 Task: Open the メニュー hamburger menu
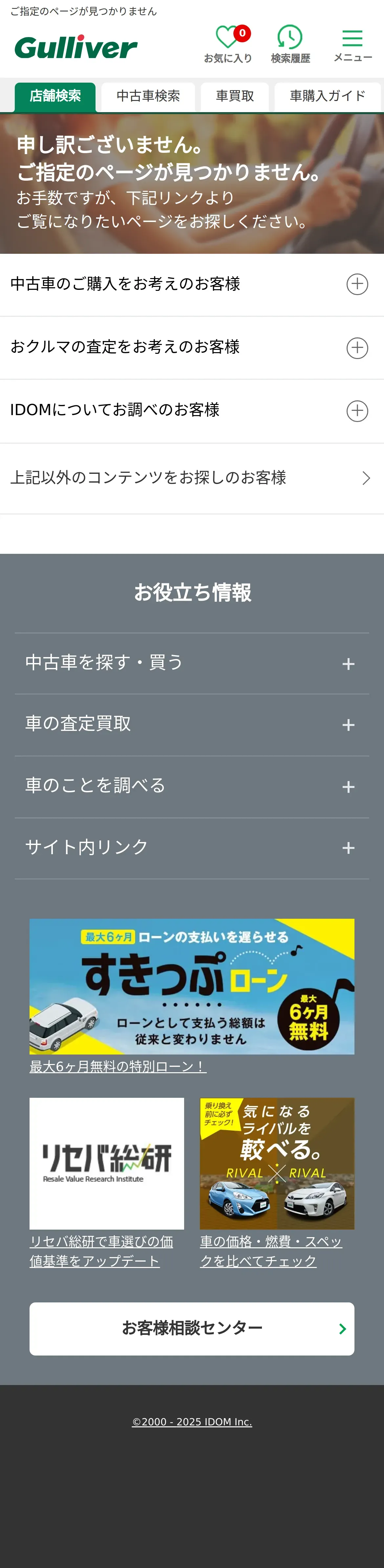(x=352, y=45)
